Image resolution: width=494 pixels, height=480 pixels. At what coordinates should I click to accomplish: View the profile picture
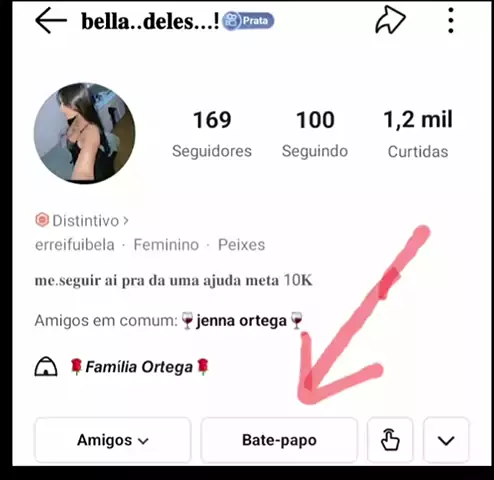click(84, 133)
